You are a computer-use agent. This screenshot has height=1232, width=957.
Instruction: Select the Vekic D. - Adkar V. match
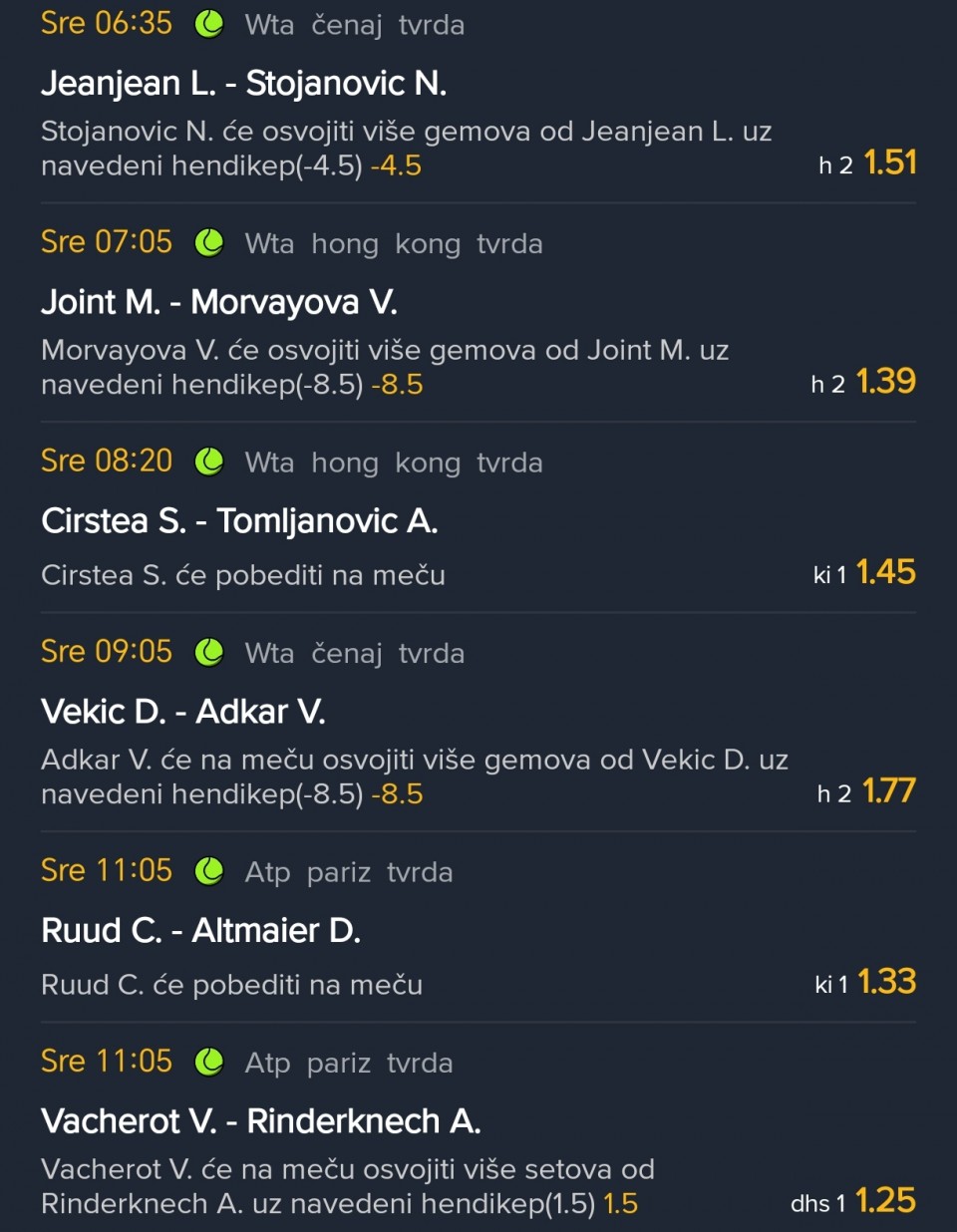click(x=183, y=712)
